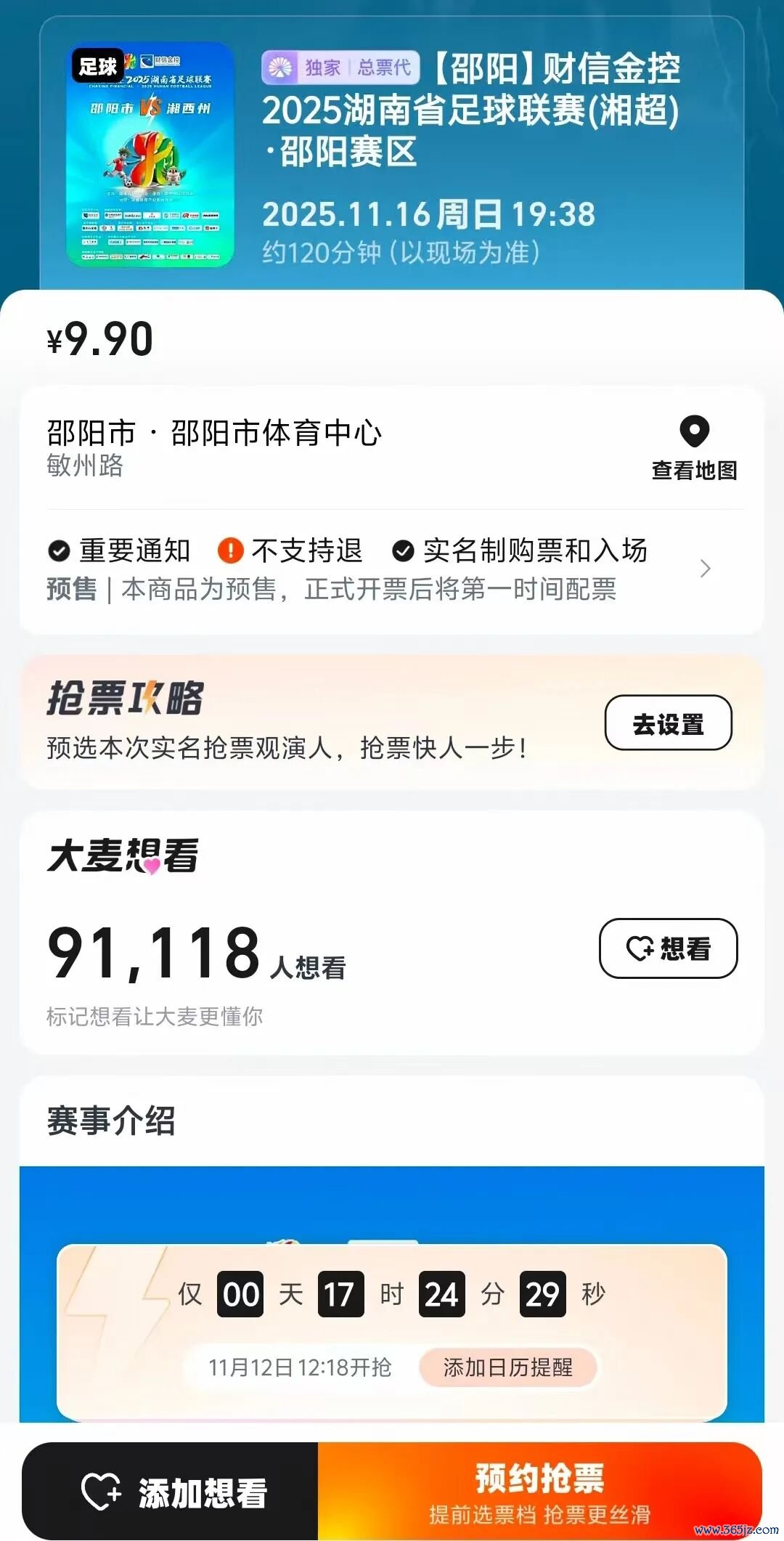Open the event poster thumbnail
The height and width of the screenshot is (1541, 784).
(x=150, y=155)
